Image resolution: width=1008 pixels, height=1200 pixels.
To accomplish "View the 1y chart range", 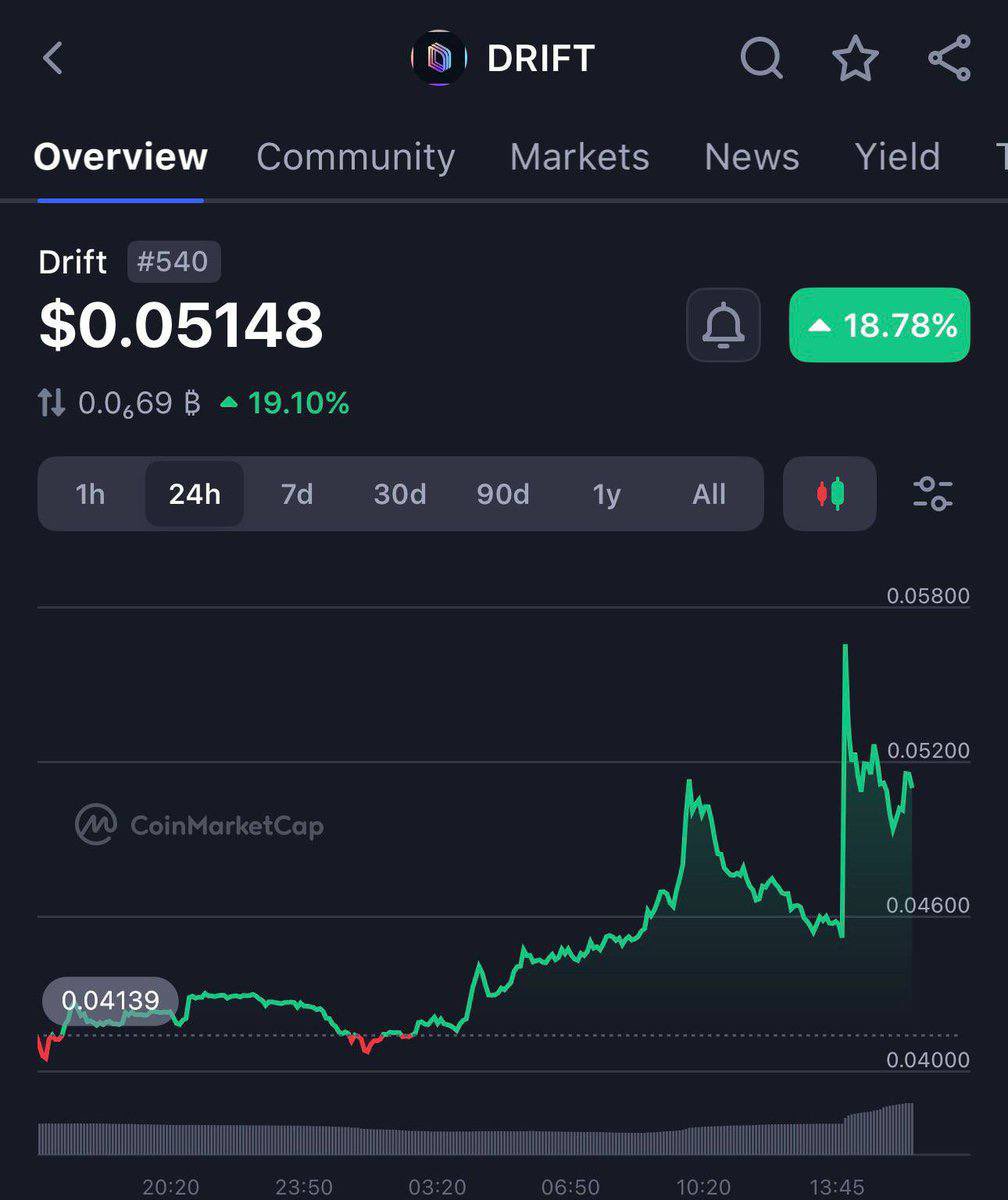I will 607,494.
